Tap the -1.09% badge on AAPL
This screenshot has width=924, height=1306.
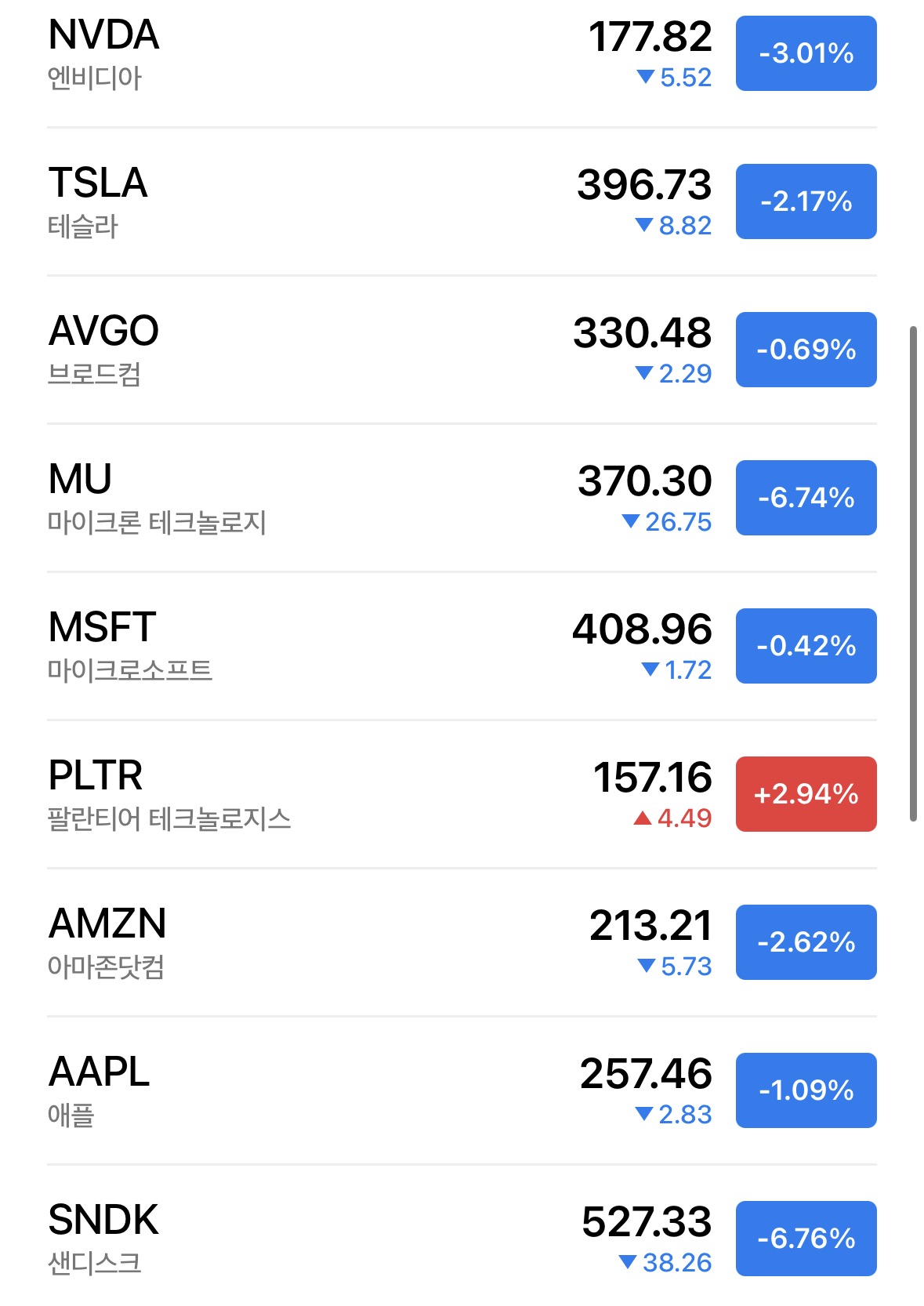pyautogui.click(x=806, y=1090)
